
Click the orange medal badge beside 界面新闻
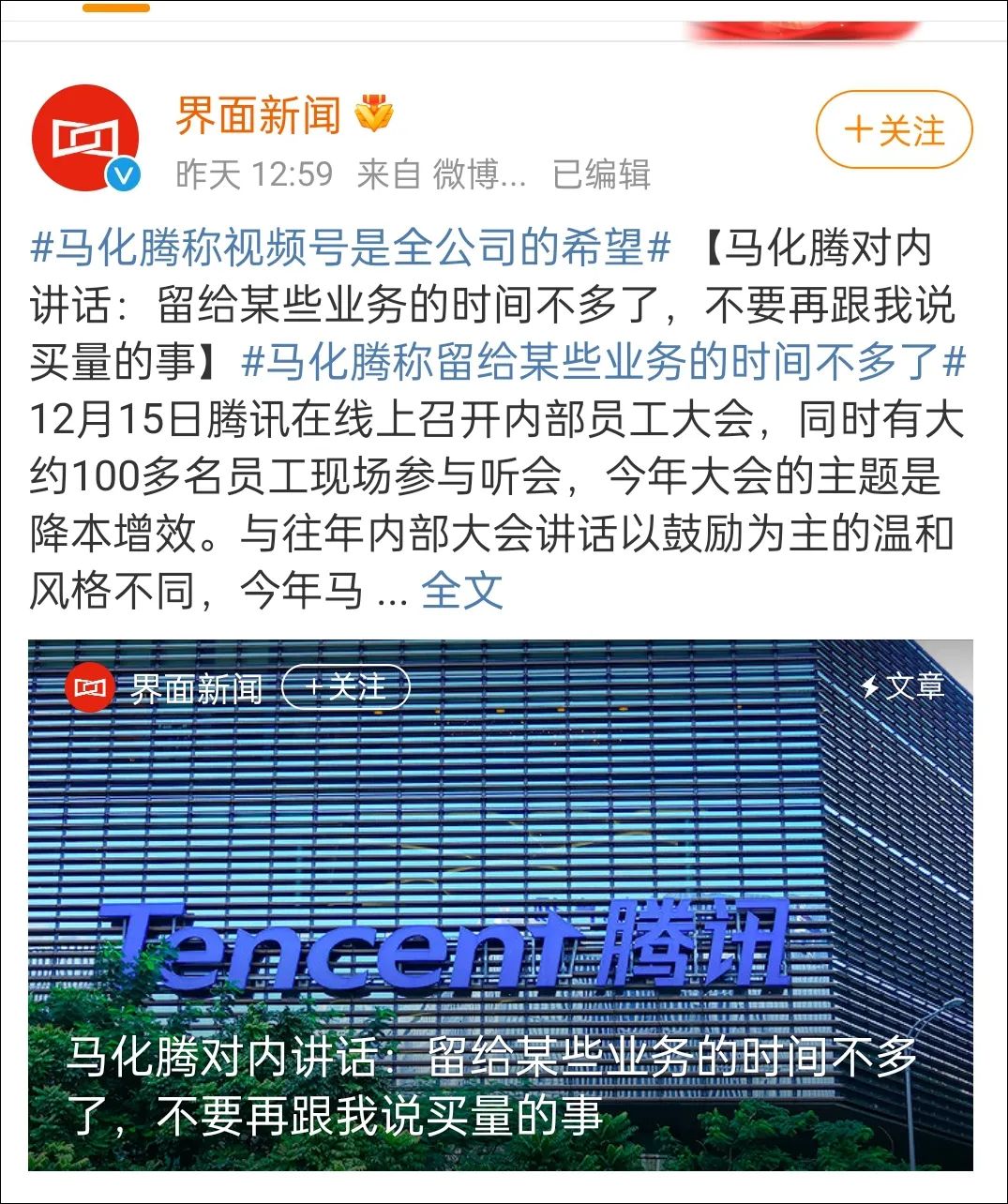[x=372, y=115]
